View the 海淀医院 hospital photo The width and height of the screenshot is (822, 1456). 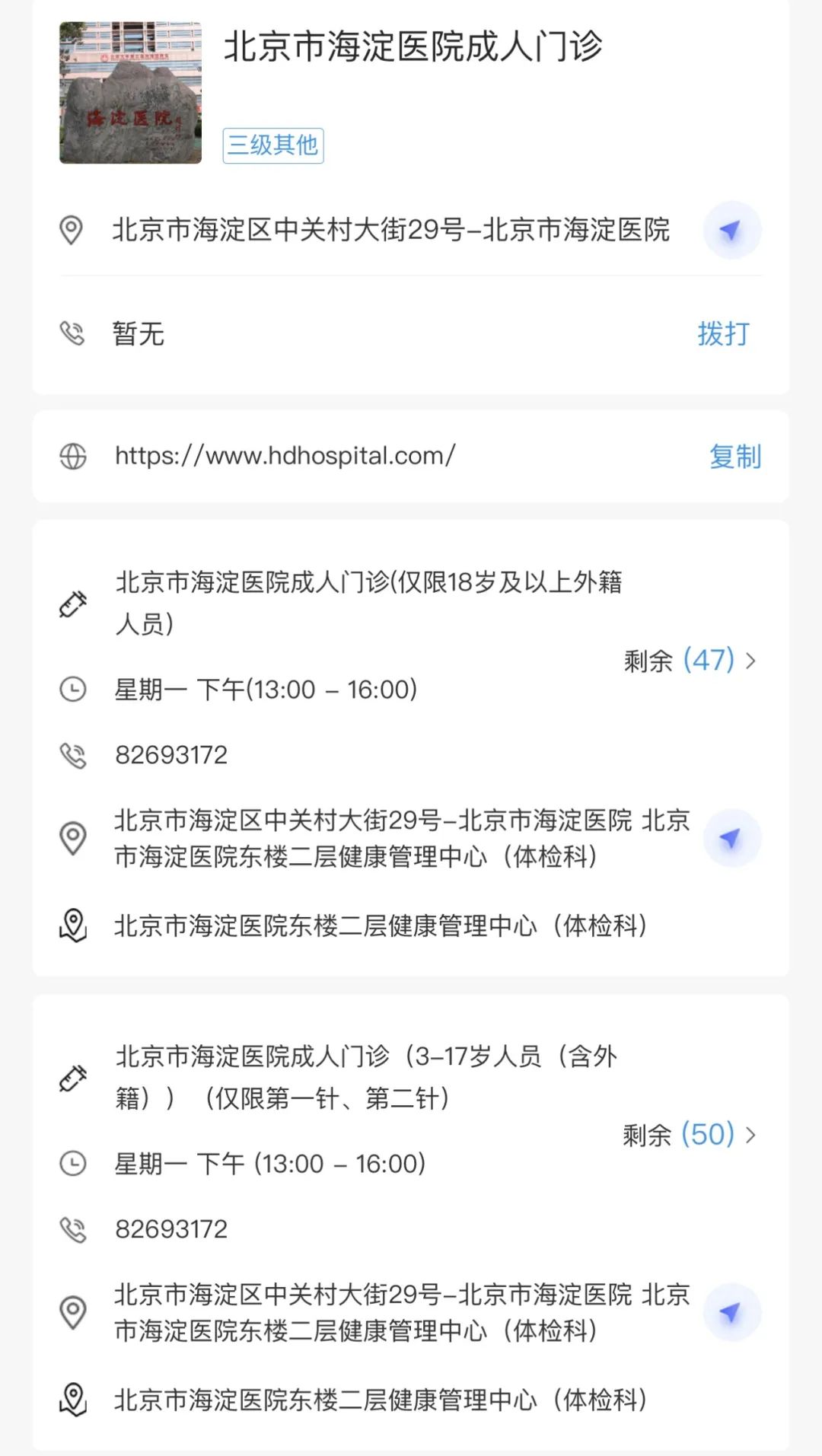coord(130,93)
